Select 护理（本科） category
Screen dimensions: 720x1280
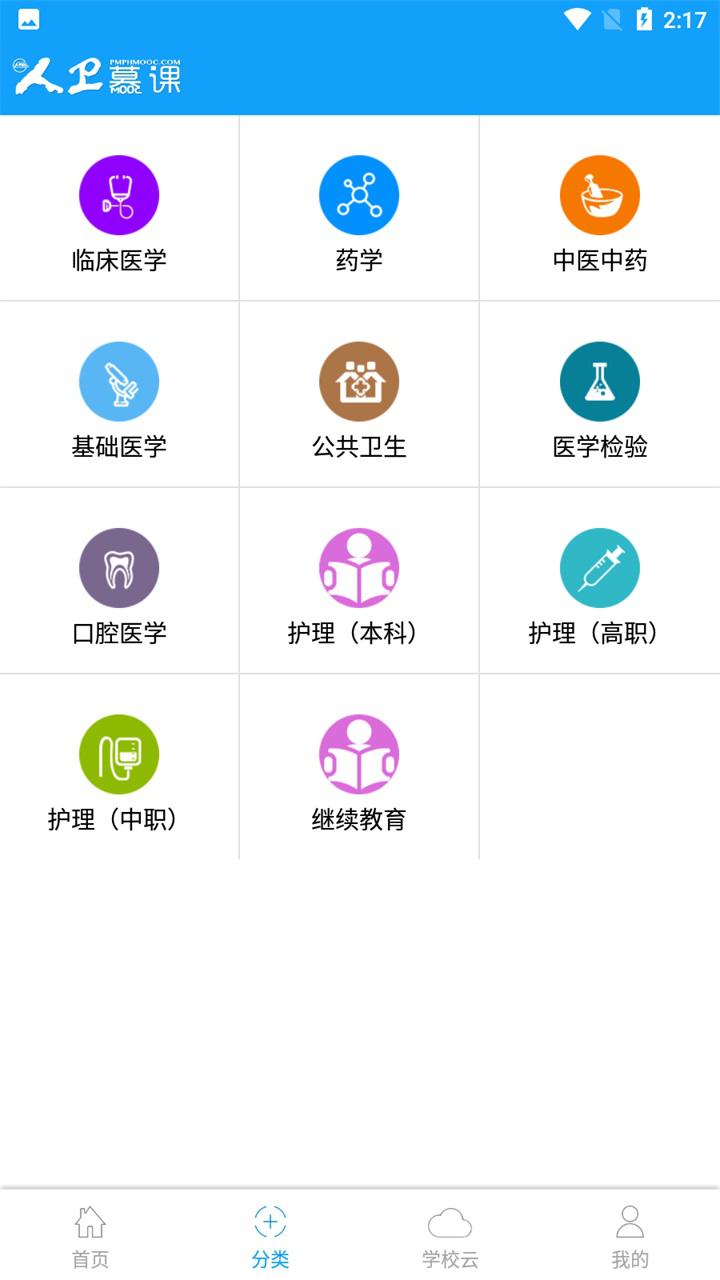[x=359, y=580]
